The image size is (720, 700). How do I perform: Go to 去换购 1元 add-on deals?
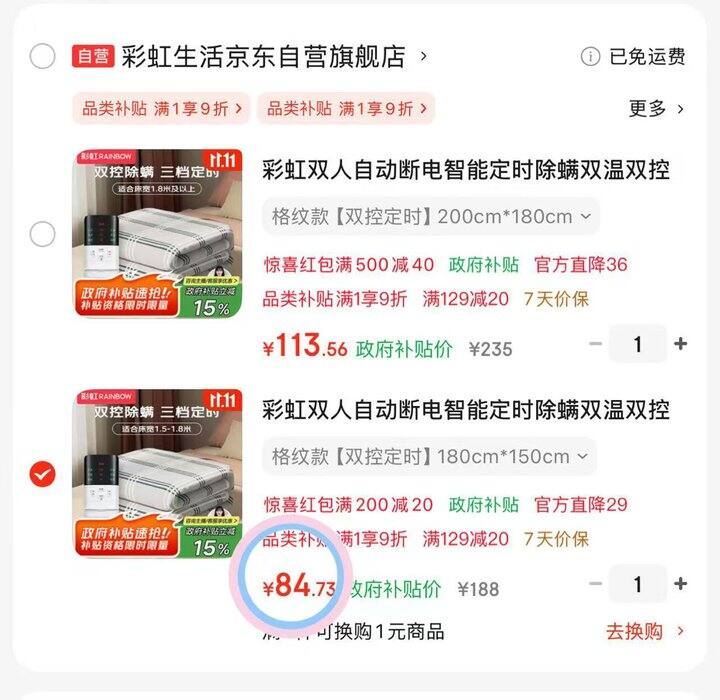pyautogui.click(x=645, y=632)
